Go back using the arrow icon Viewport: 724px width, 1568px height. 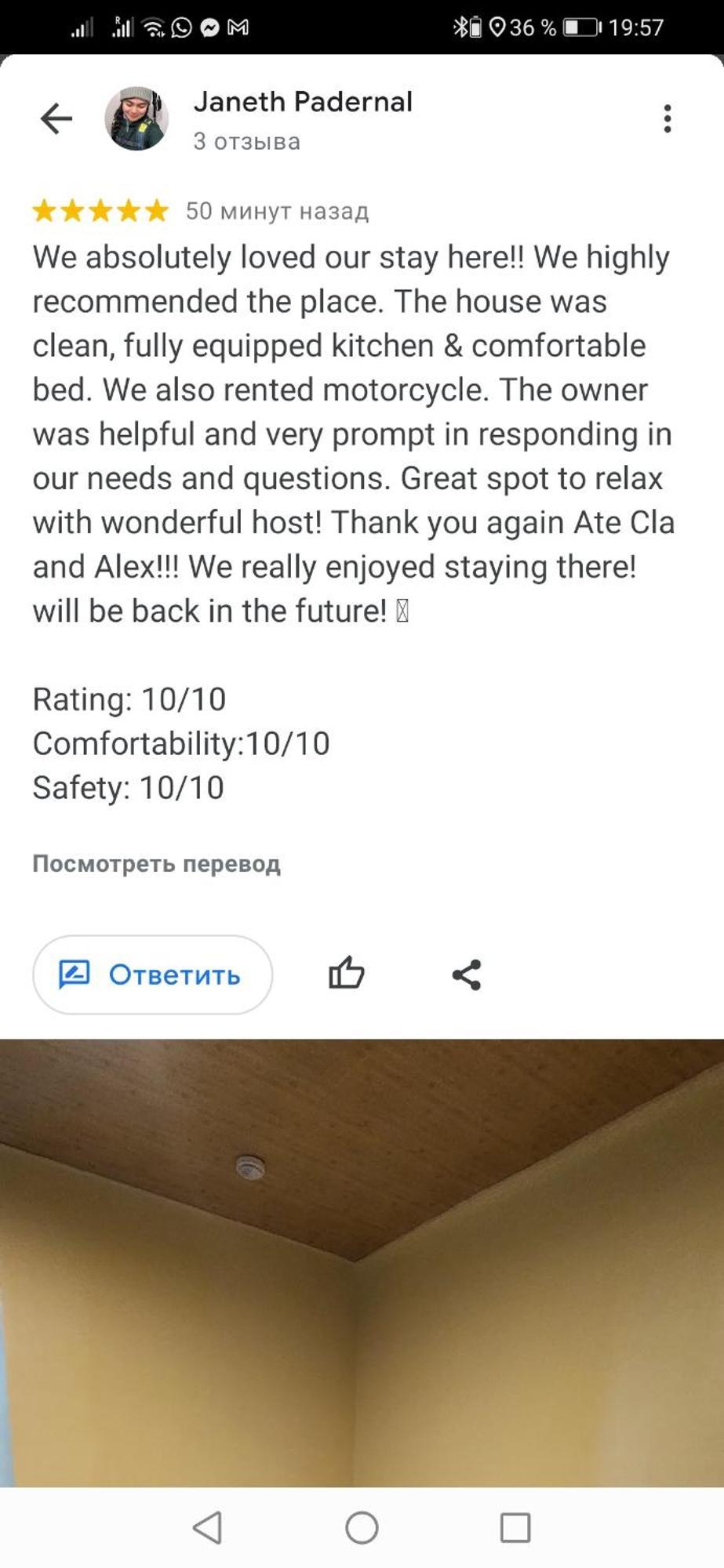click(56, 119)
